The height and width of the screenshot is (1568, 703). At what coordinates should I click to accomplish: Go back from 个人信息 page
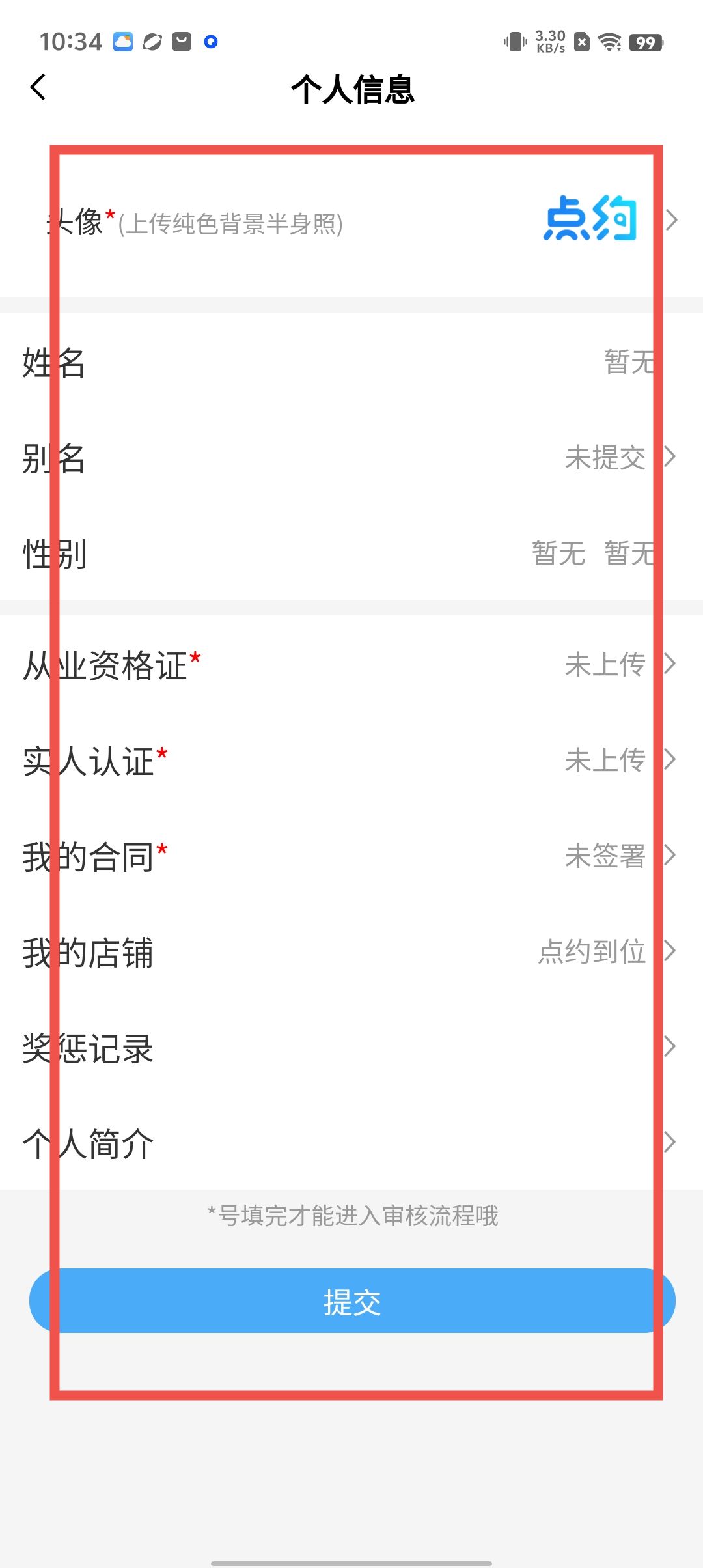point(38,87)
